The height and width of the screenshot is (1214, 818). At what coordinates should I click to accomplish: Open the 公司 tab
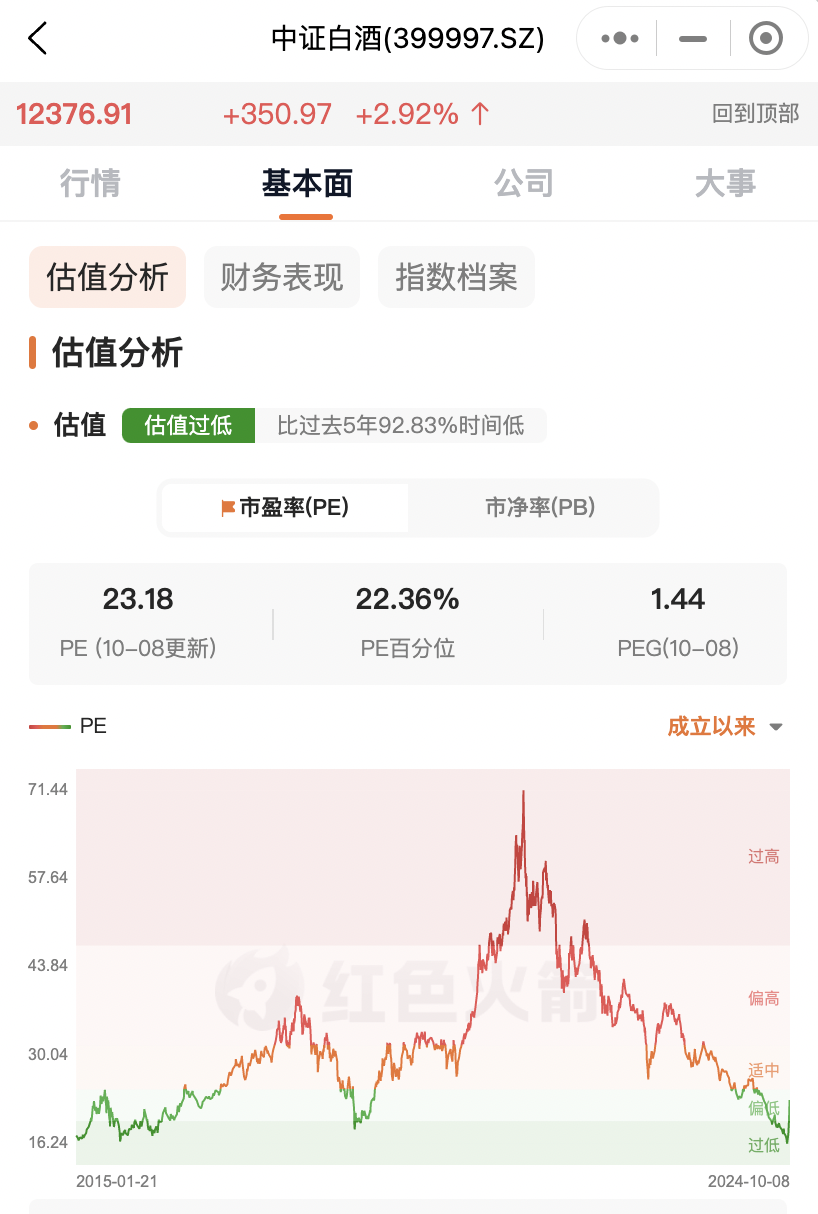(523, 184)
